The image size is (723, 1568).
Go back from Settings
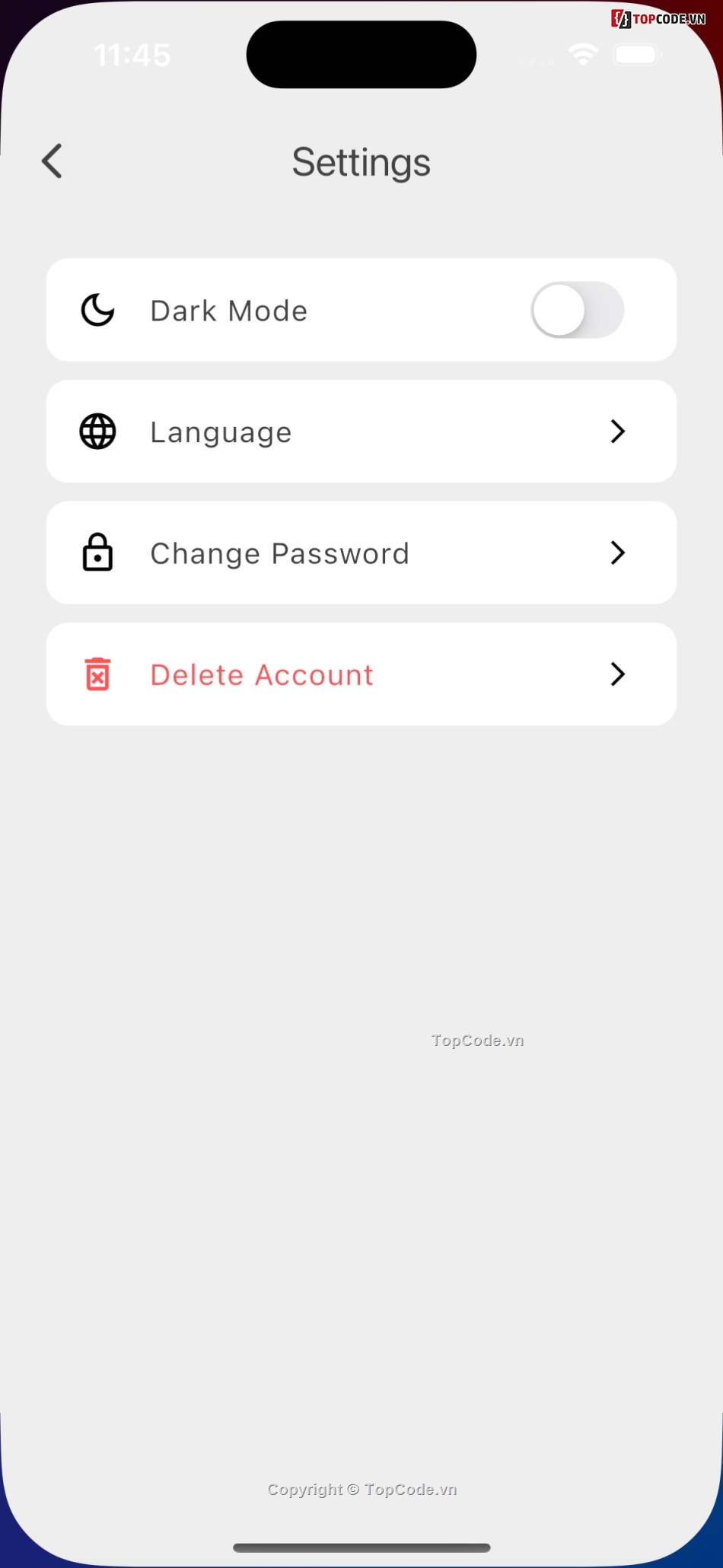(52, 161)
